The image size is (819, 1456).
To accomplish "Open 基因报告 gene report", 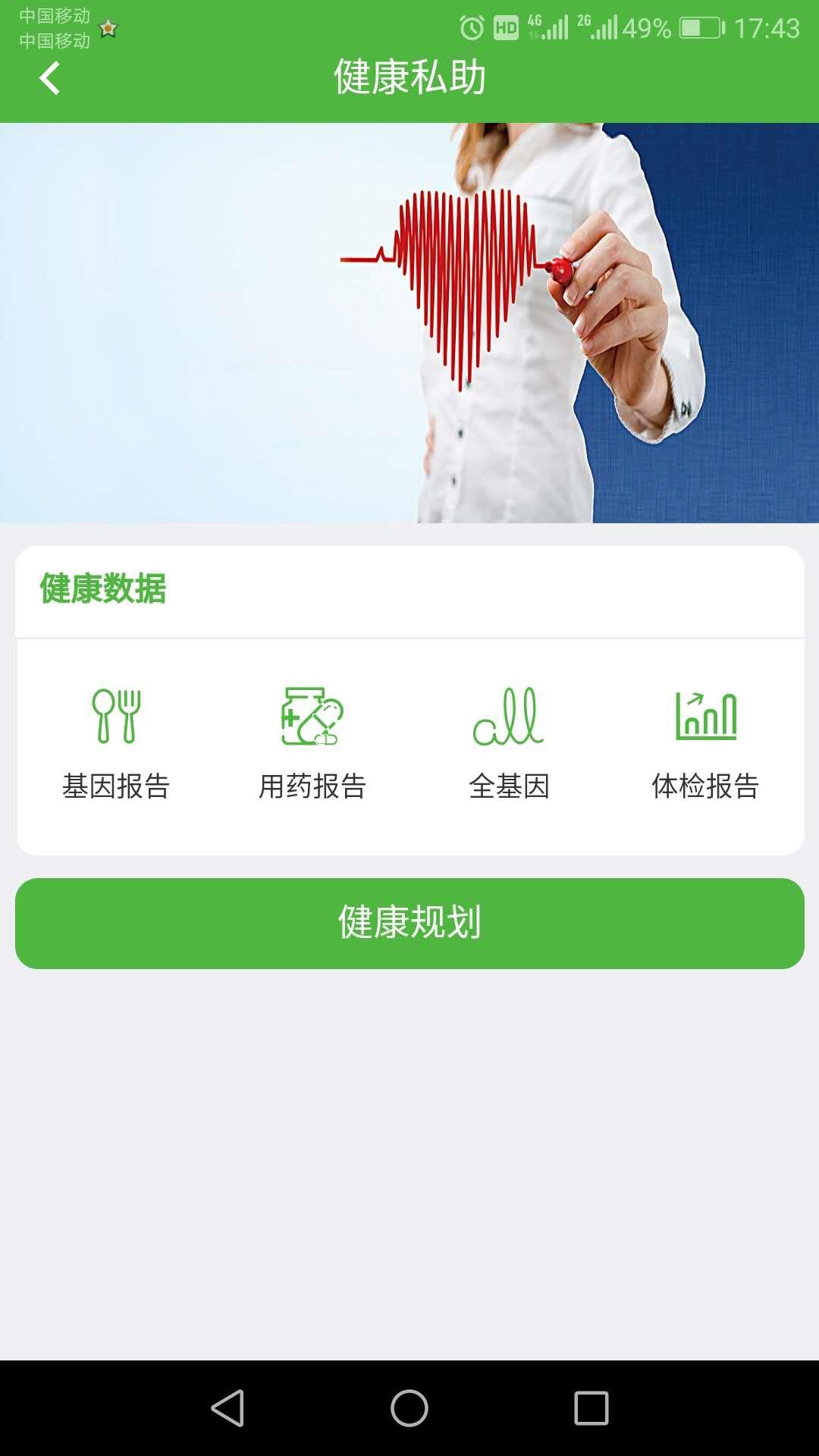I will tap(116, 743).
